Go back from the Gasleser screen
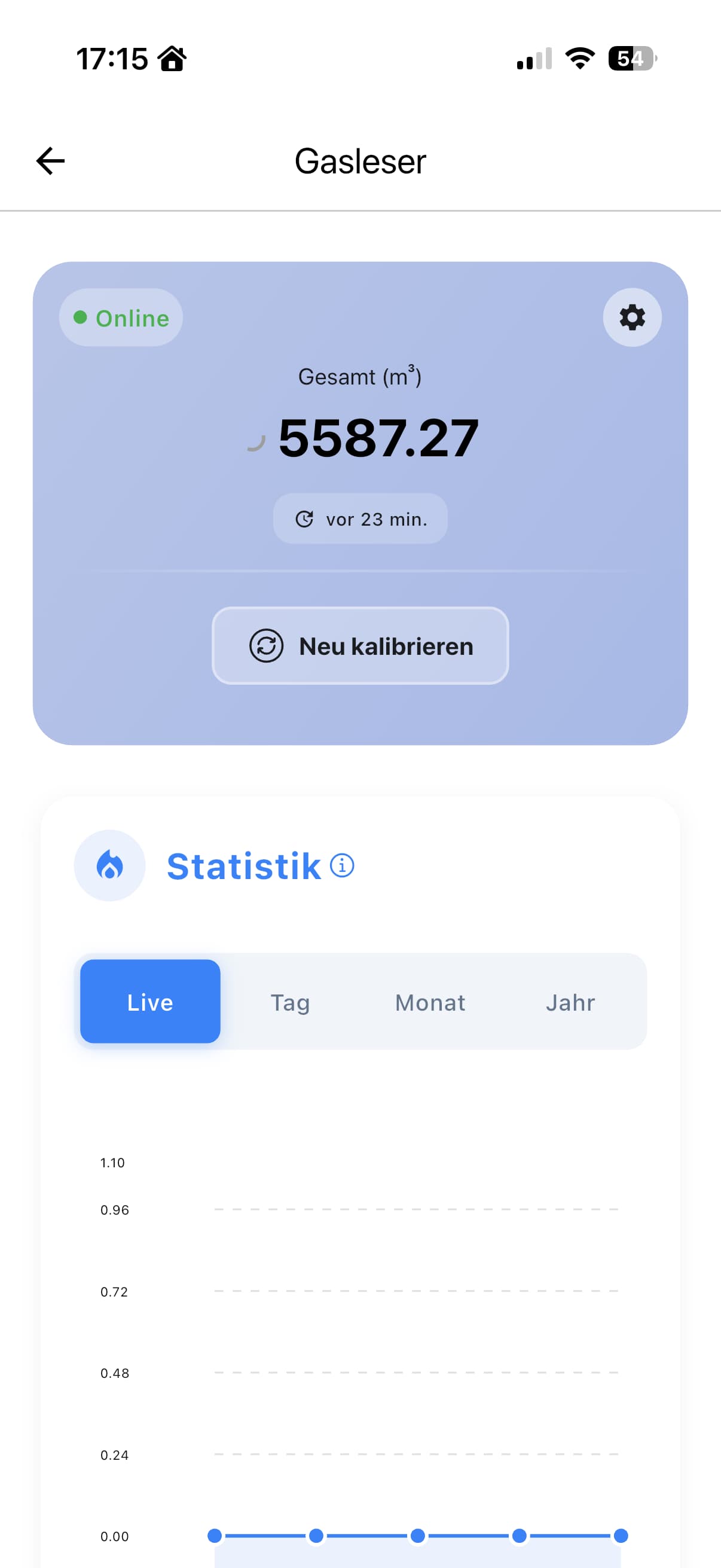This screenshot has height=1568, width=721. (50, 161)
